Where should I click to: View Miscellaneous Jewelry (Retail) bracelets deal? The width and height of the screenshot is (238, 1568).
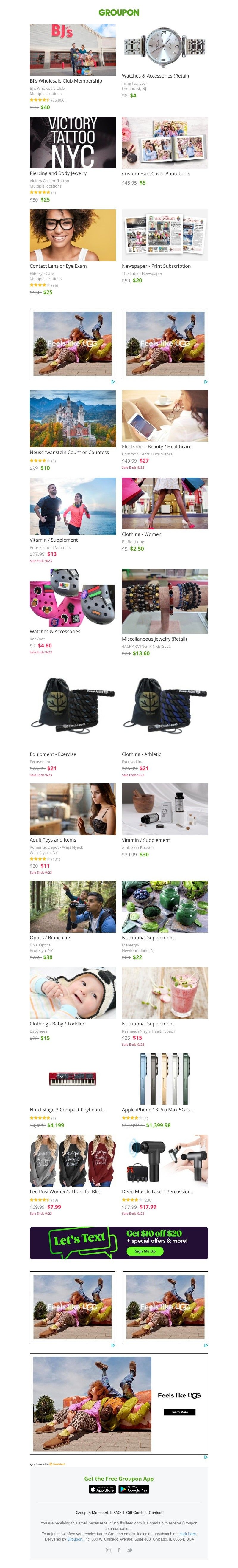click(165, 601)
